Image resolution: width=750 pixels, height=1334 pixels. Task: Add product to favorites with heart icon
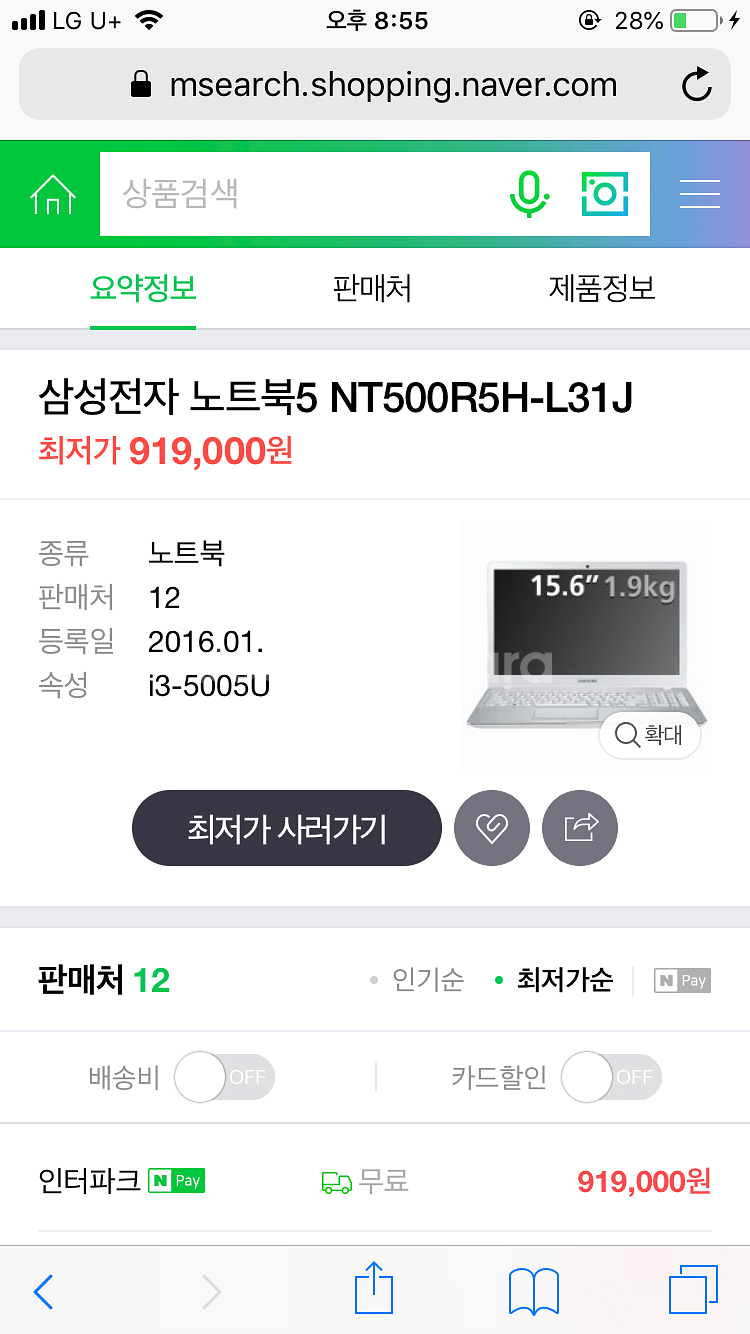[492, 828]
